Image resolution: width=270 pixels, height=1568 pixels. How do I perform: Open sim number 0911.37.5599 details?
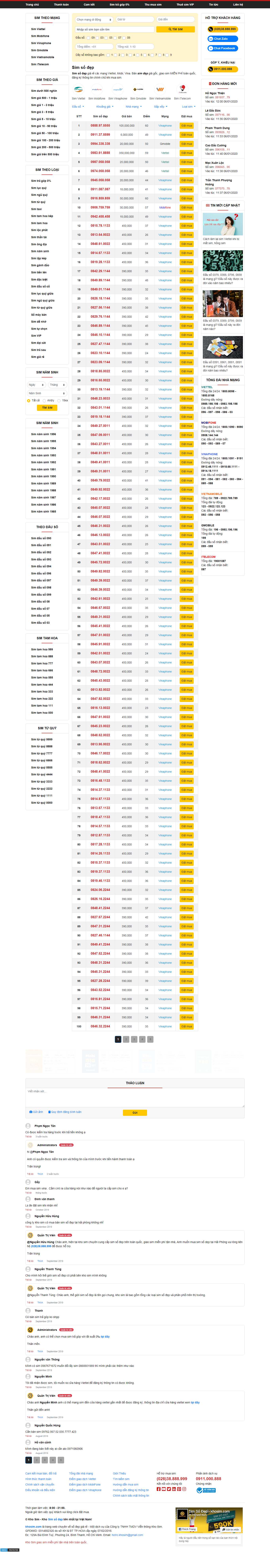tap(100, 135)
